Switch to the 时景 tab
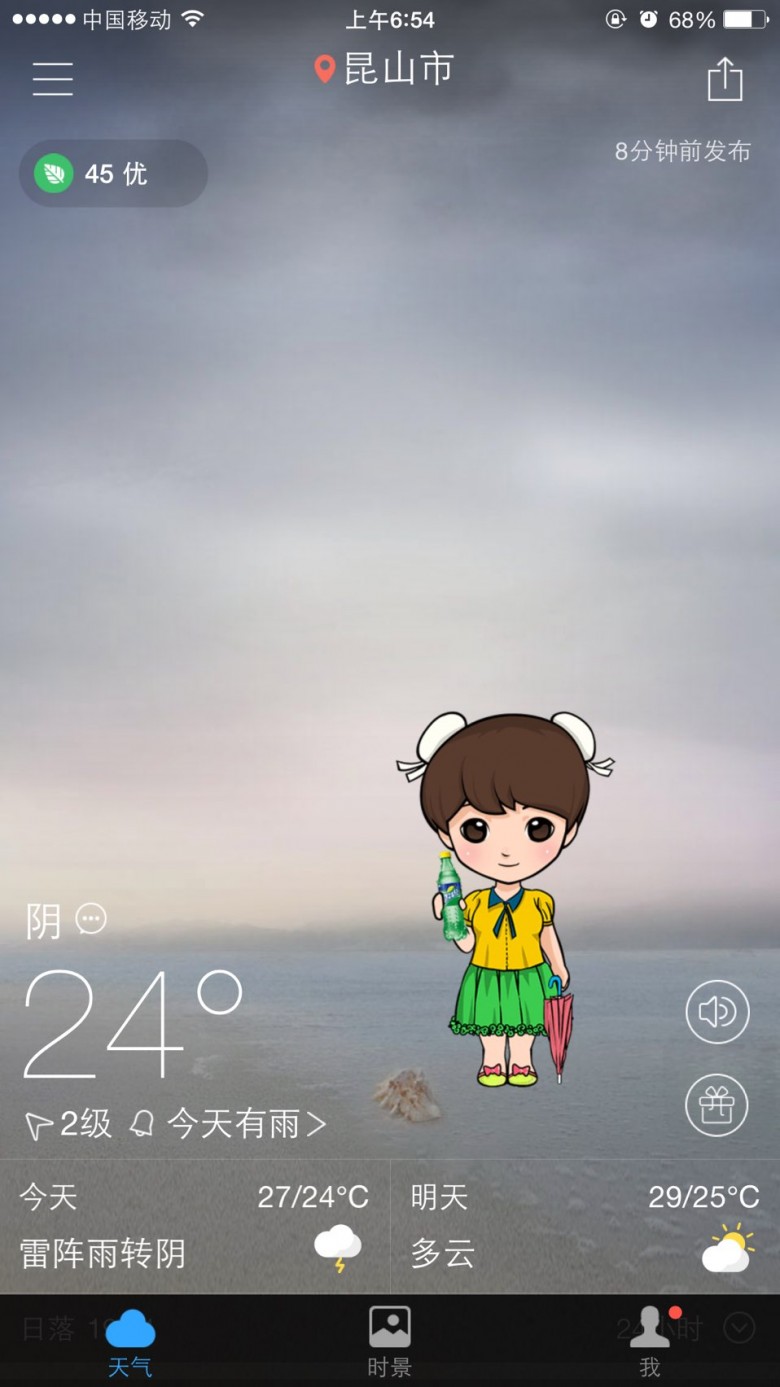 [390, 1342]
